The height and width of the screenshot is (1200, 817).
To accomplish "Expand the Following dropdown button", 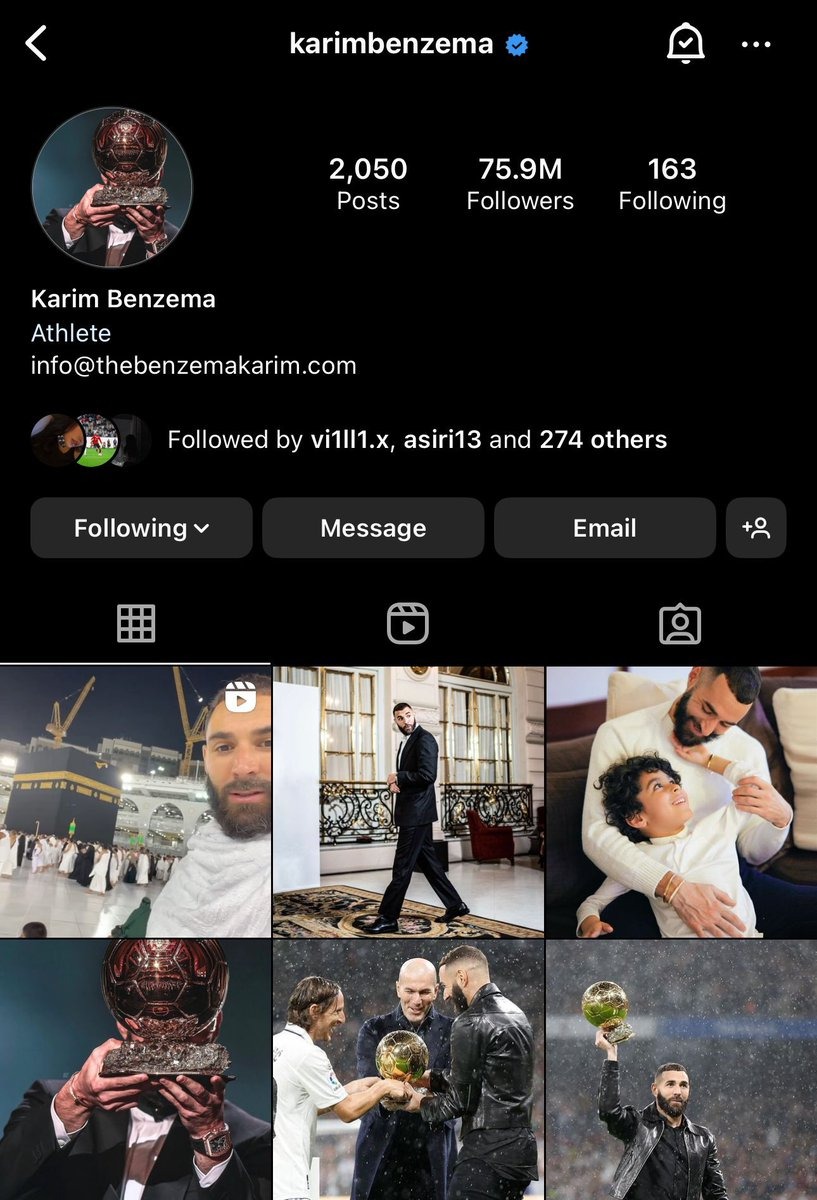I will pyautogui.click(x=141, y=528).
